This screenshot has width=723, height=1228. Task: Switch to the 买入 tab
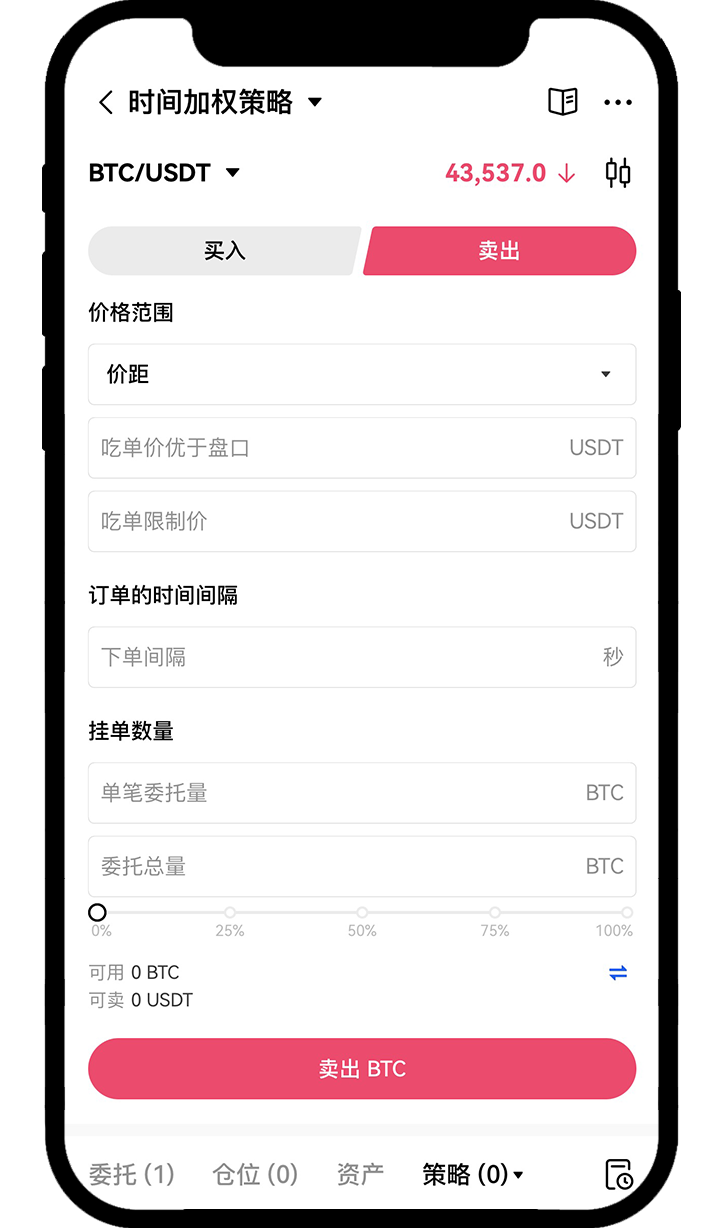point(224,251)
